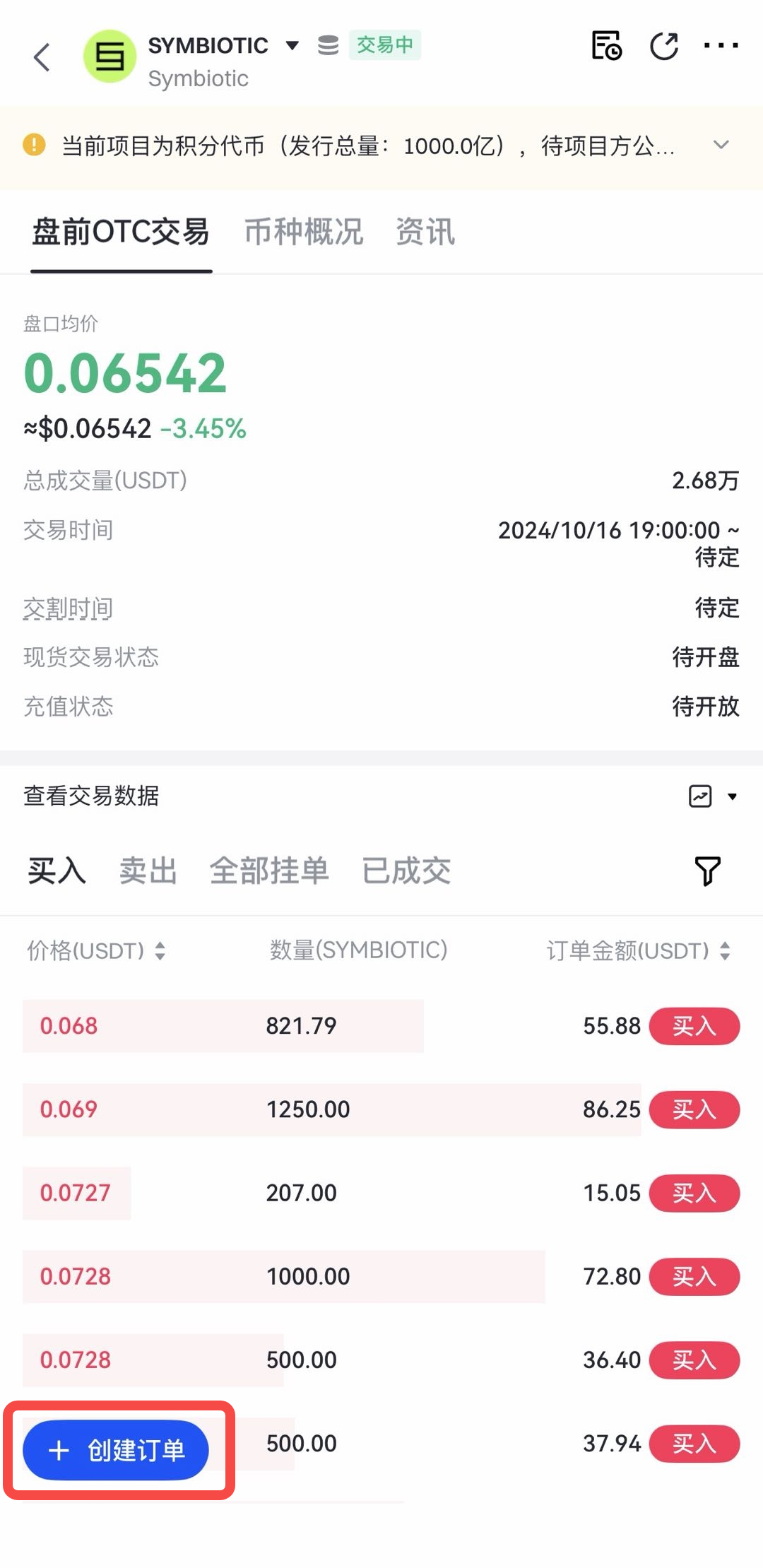Screen dimensions: 763x1568
Task: Expand the points-token notice banner
Action: point(721,146)
